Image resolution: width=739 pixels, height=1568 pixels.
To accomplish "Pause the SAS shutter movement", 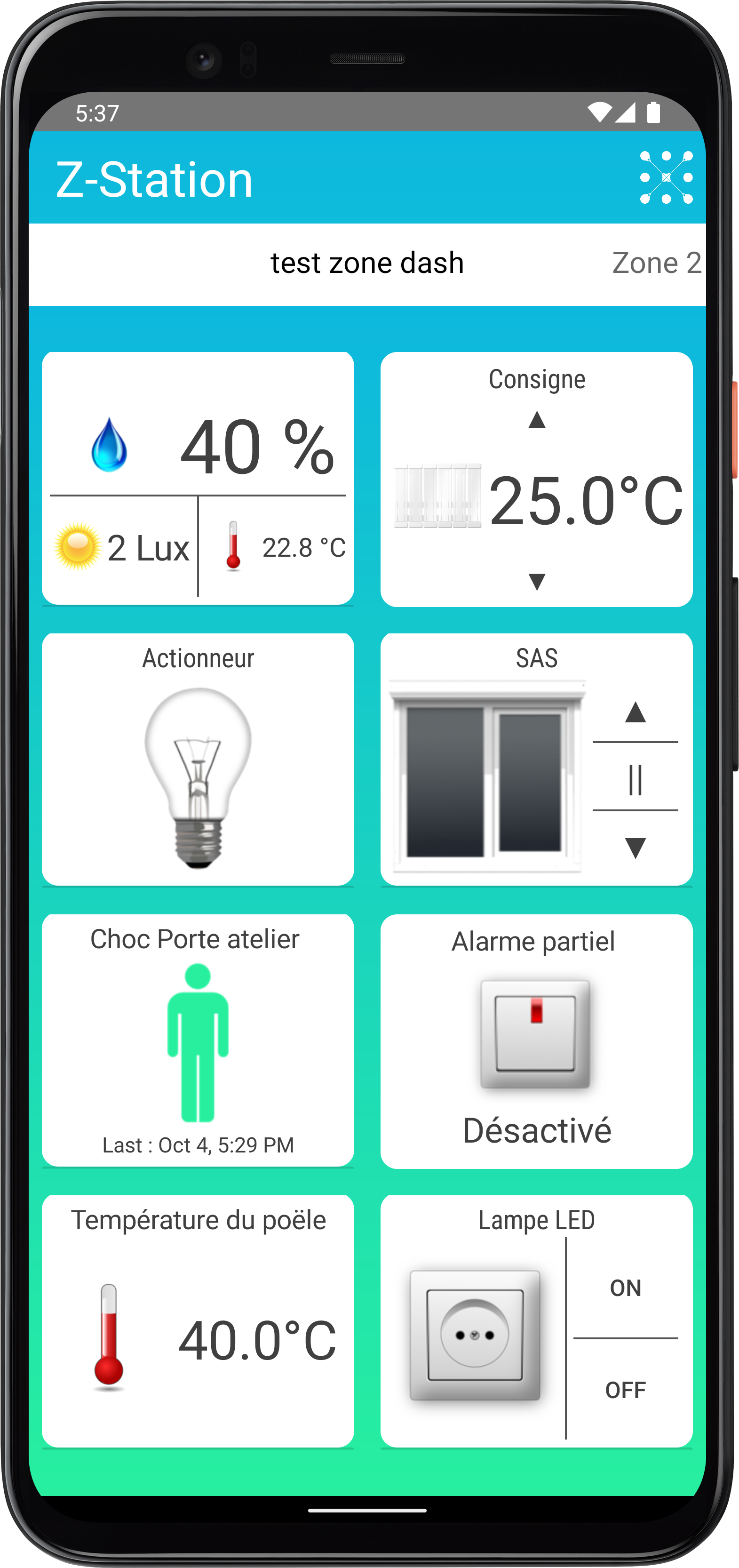I will (x=635, y=779).
